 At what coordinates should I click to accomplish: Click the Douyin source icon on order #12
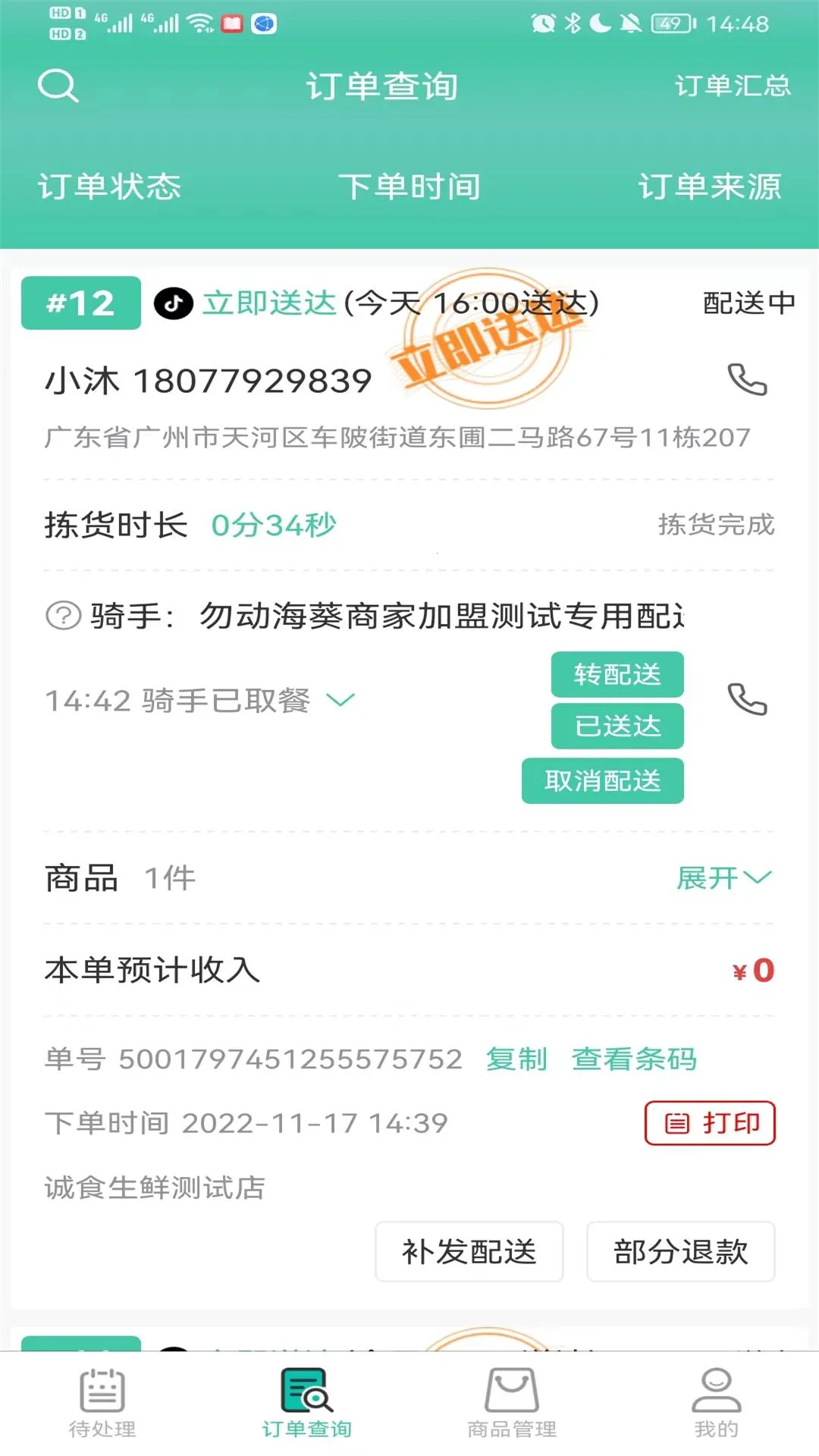tap(174, 303)
